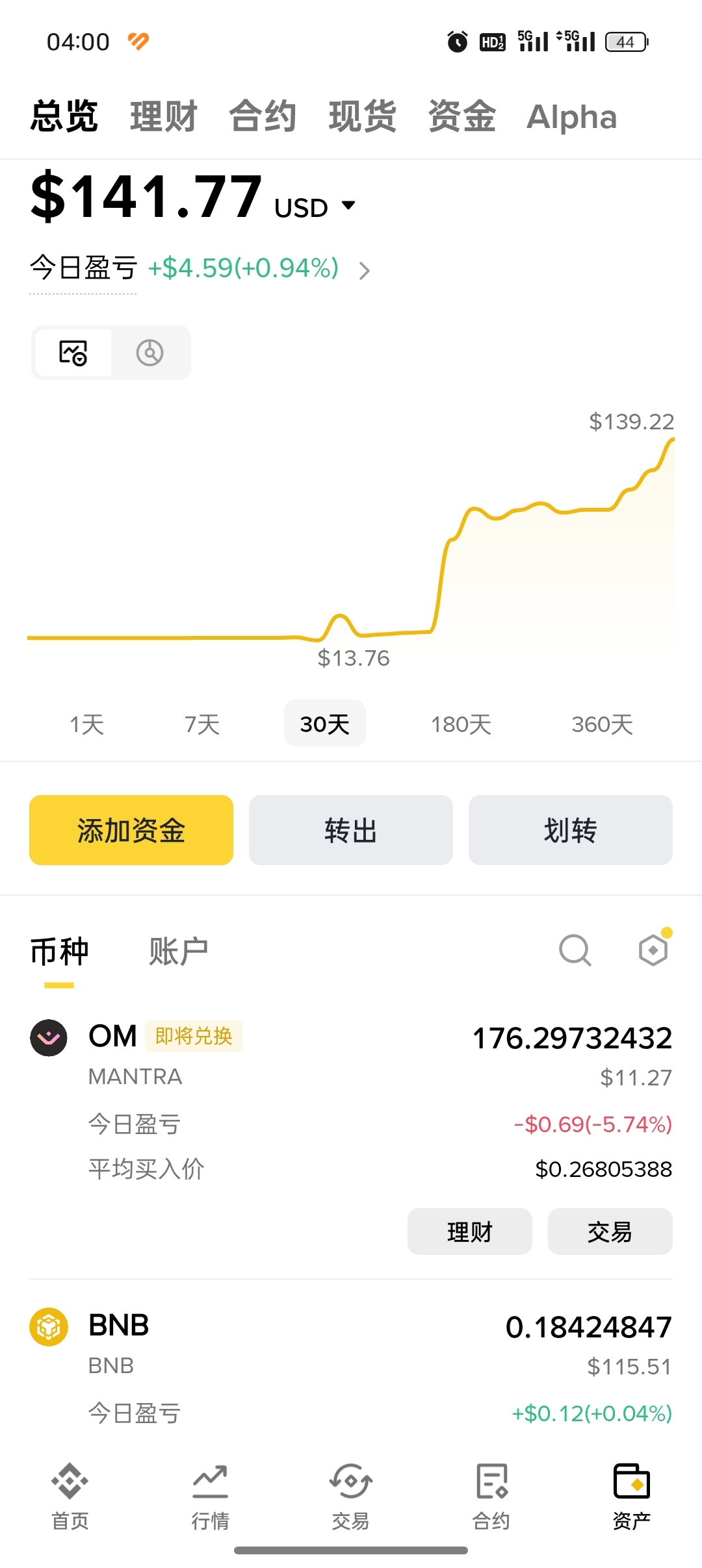Select the 7天 chart range
Image resolution: width=702 pixels, height=1568 pixels.
click(x=202, y=724)
